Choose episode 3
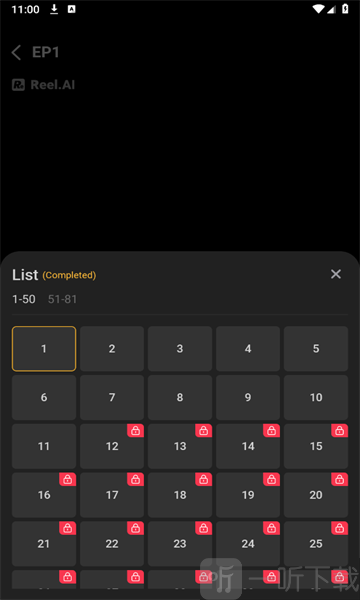 point(180,349)
